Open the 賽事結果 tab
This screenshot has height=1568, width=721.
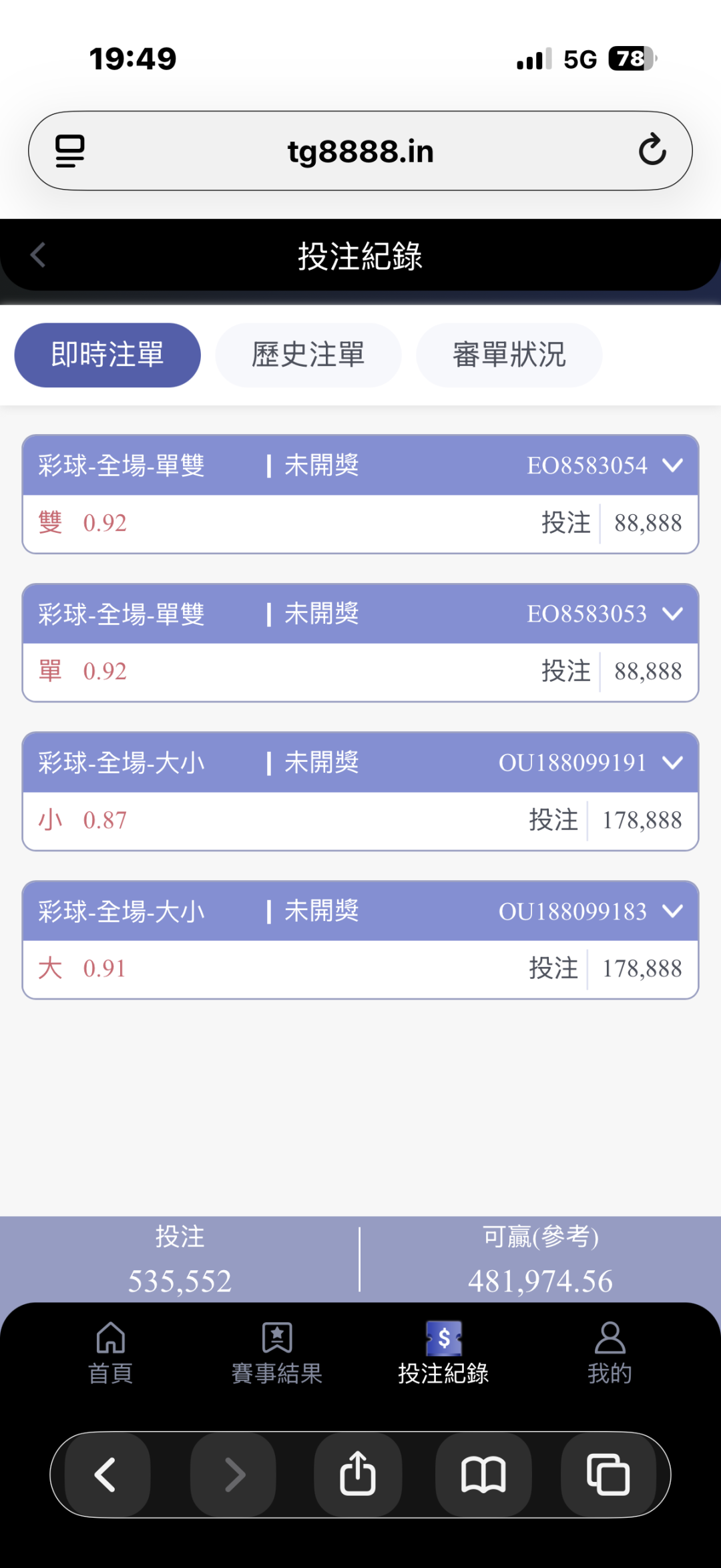[277, 1353]
